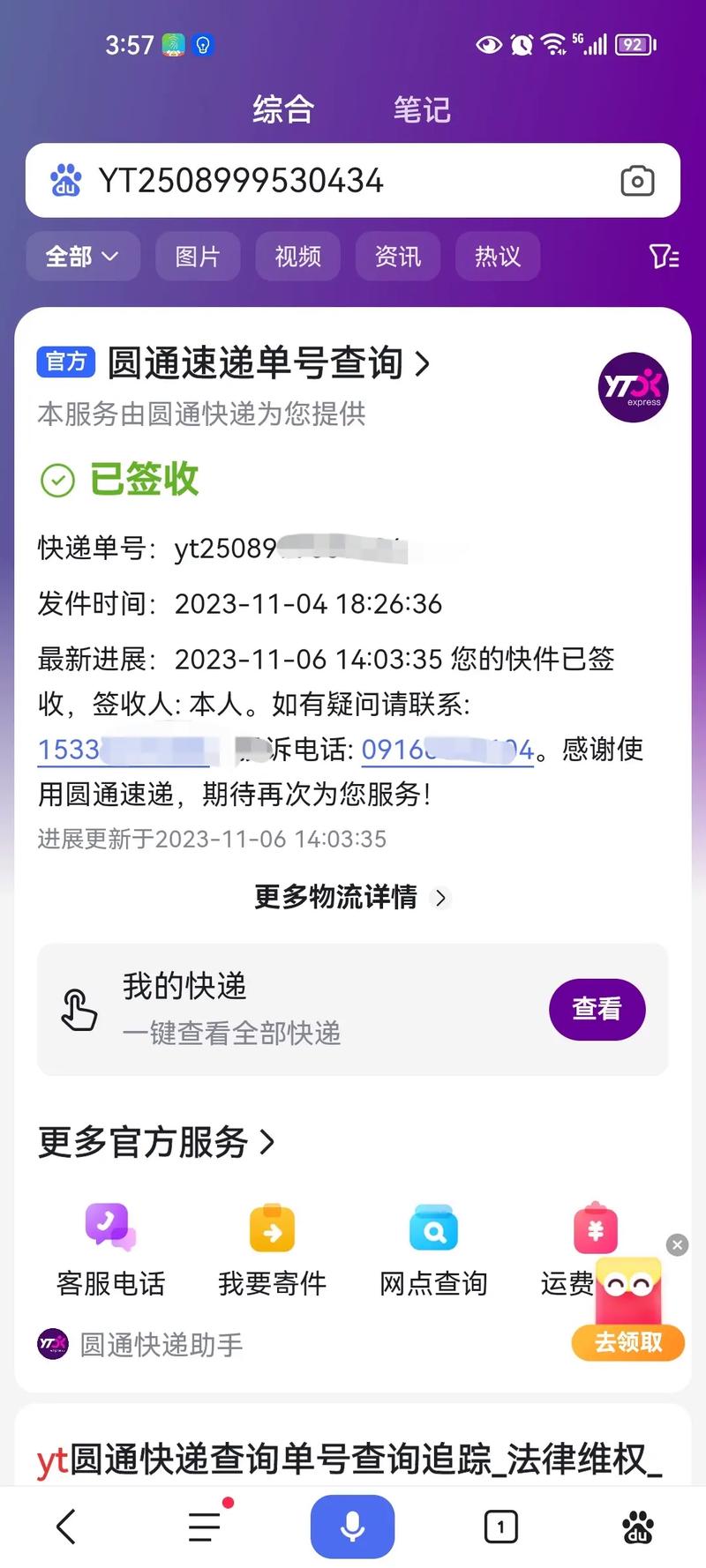
Task: Select the 综合 tab
Action: [282, 109]
